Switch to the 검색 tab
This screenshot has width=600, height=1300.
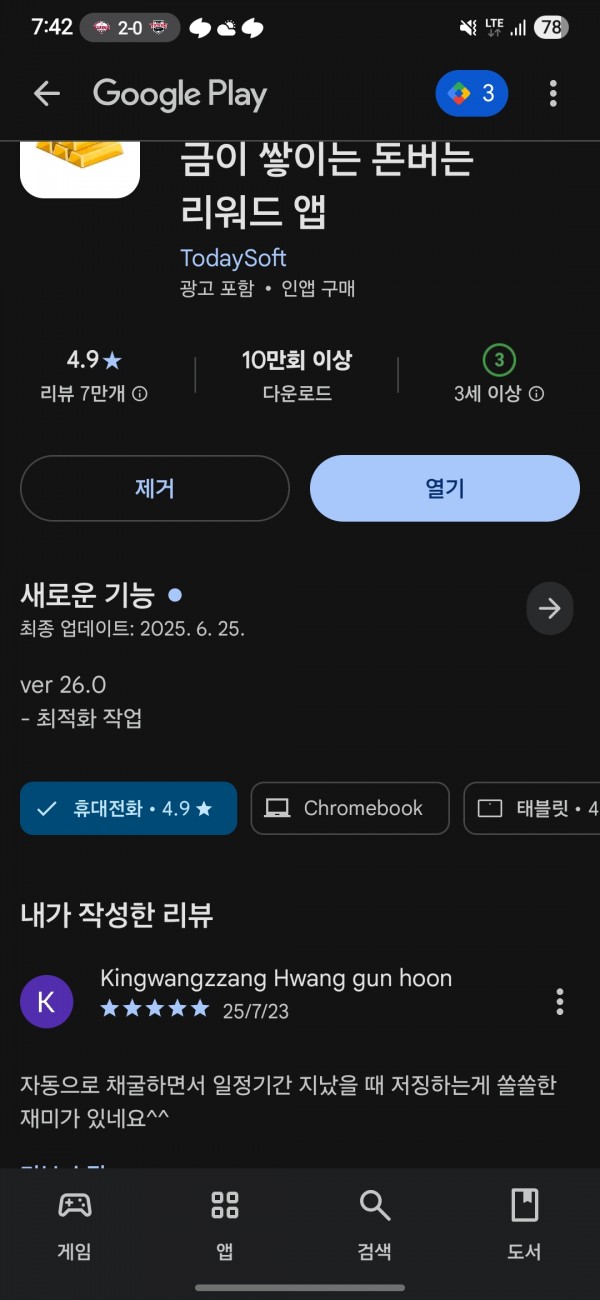(375, 1224)
